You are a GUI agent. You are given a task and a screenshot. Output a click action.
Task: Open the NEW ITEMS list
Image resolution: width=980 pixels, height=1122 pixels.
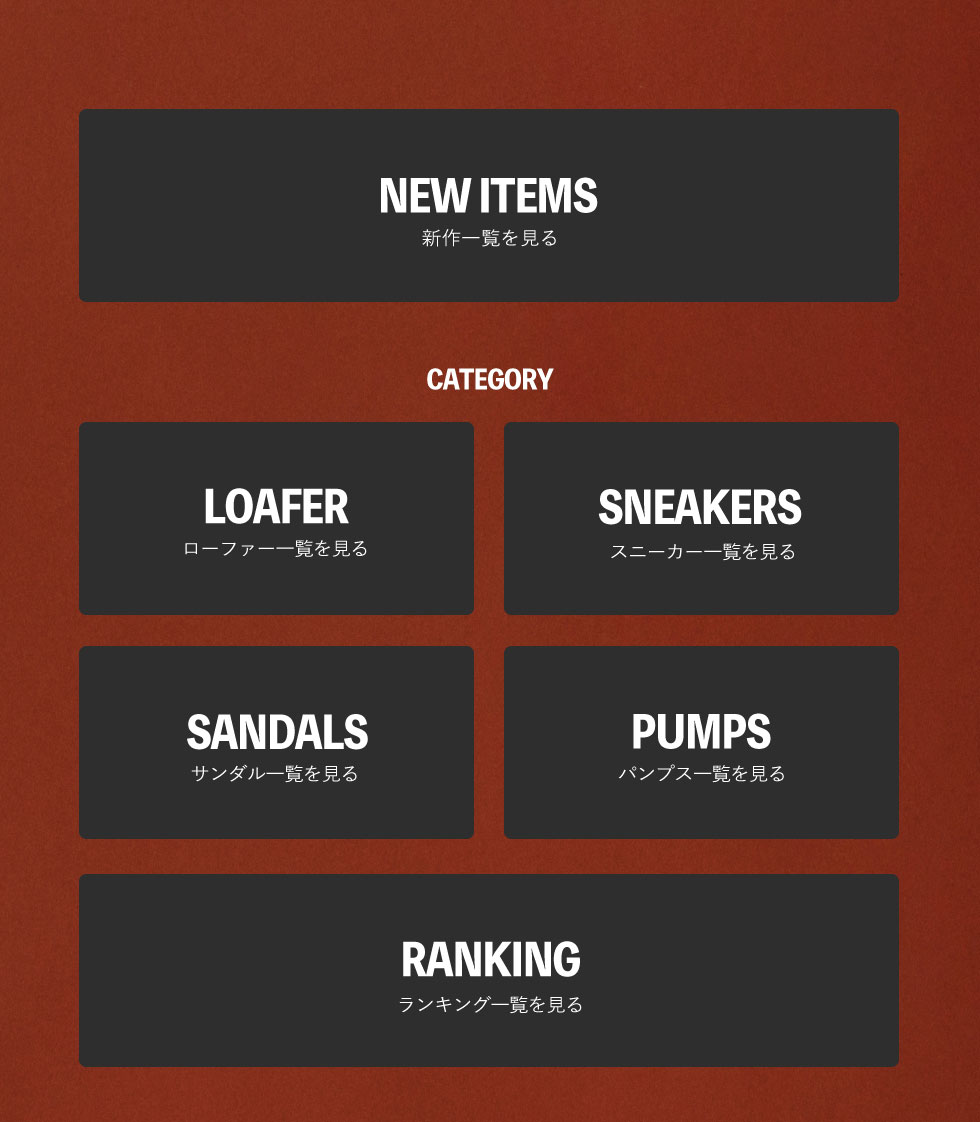pyautogui.click(x=489, y=206)
